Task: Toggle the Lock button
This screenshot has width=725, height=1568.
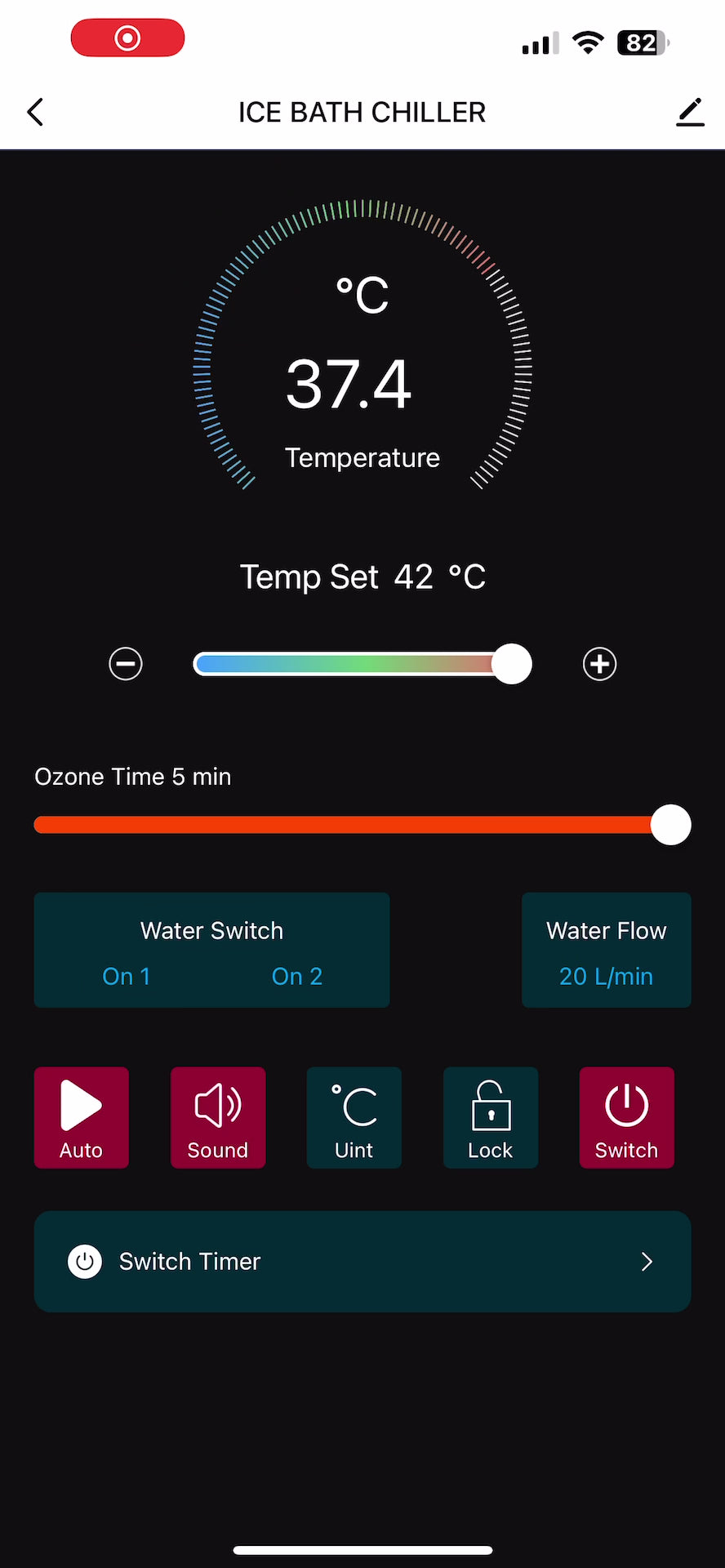Action: [x=490, y=1117]
